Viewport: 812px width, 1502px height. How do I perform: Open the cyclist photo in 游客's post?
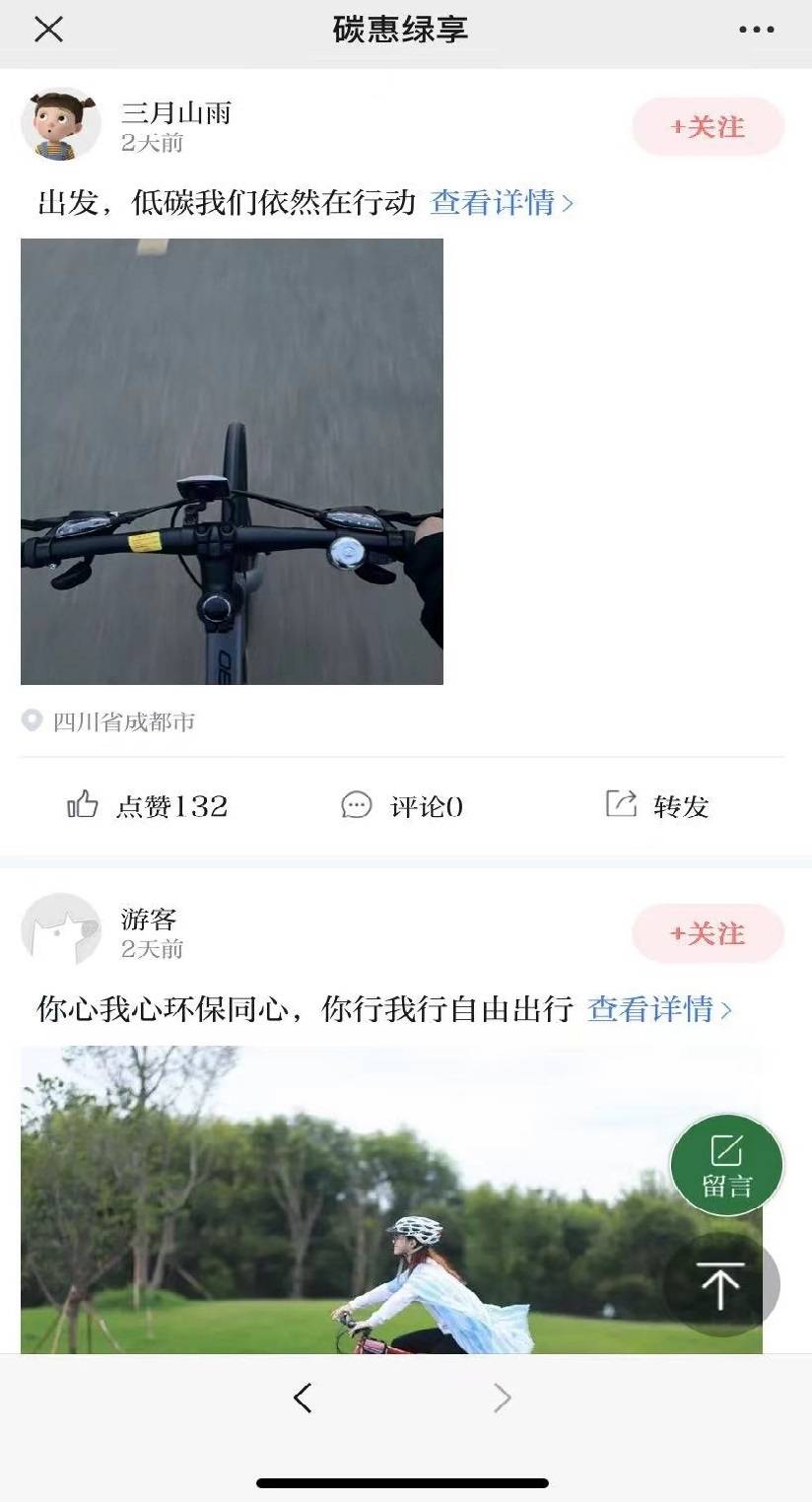click(345, 1200)
